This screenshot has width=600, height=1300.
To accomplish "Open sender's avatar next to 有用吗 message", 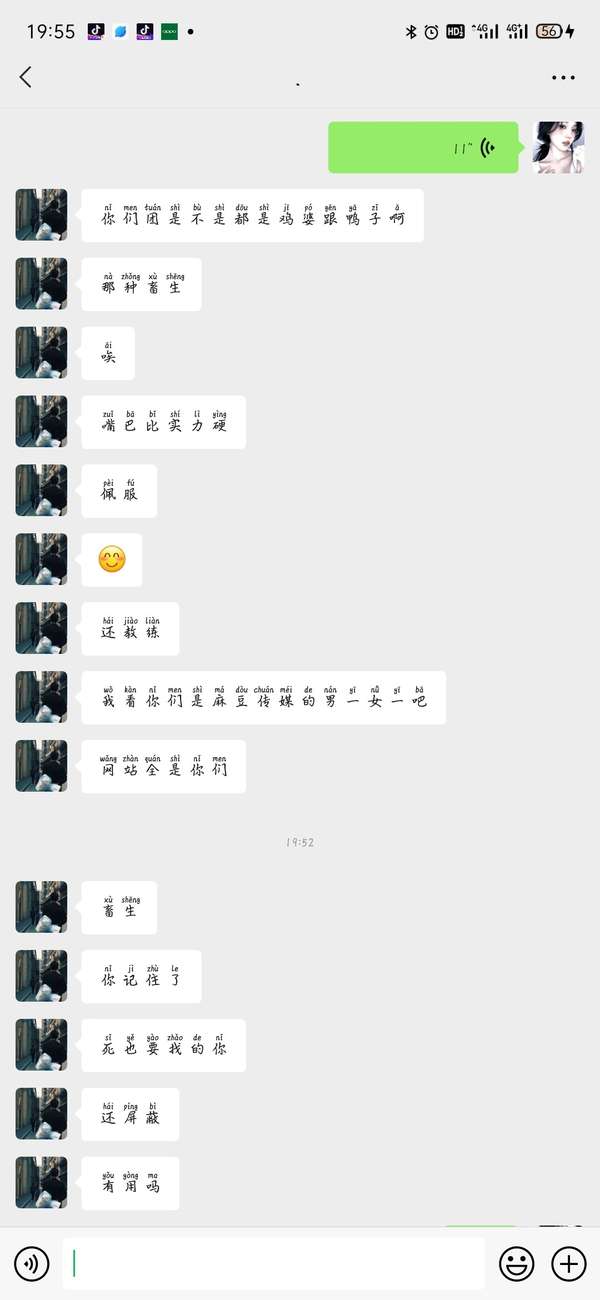I will (x=41, y=1183).
